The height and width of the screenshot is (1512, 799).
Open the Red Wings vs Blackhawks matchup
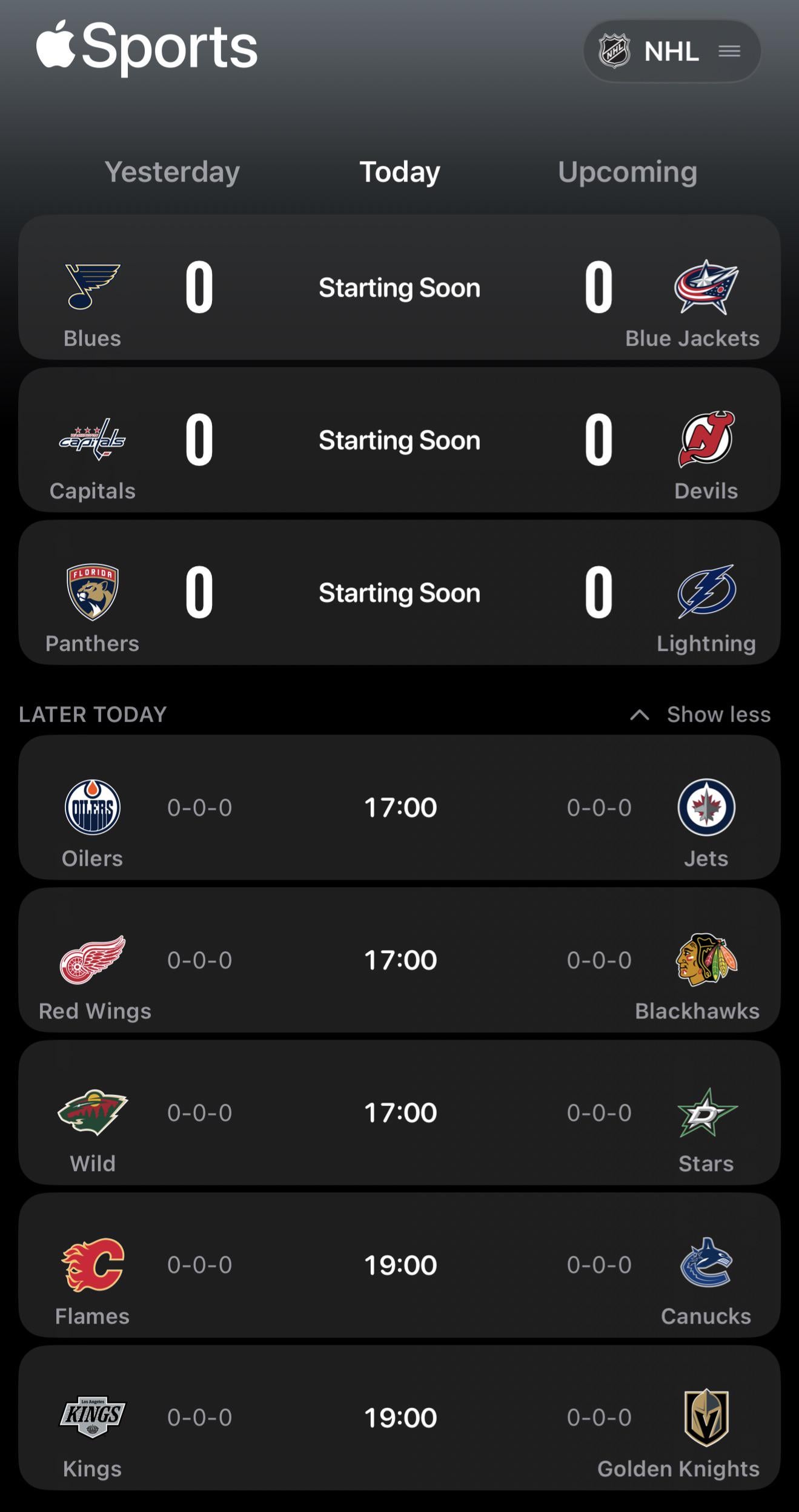399,960
